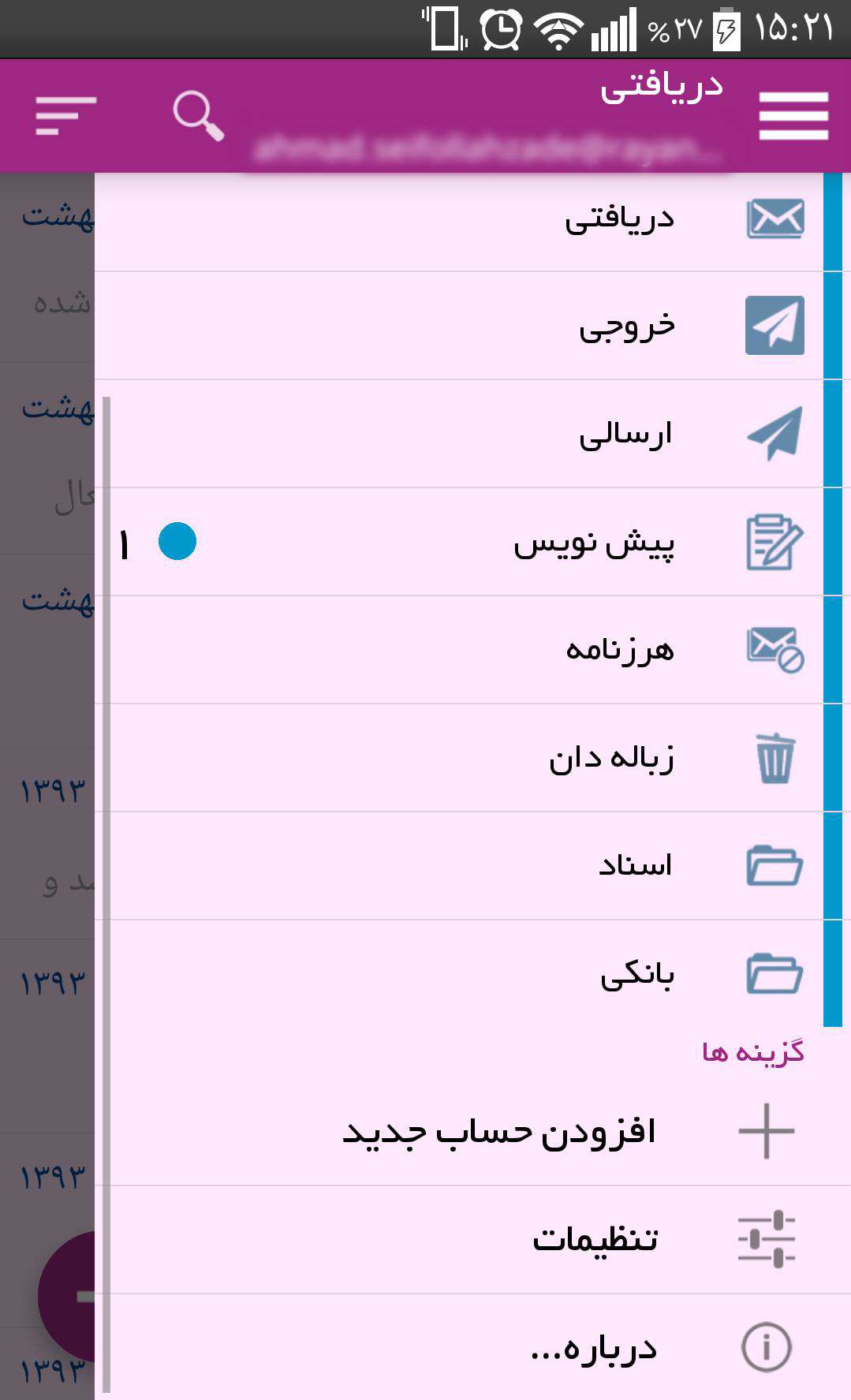This screenshot has width=851, height=1400.
Task: Close the drawer via hamburger menu button
Action: 793,115
